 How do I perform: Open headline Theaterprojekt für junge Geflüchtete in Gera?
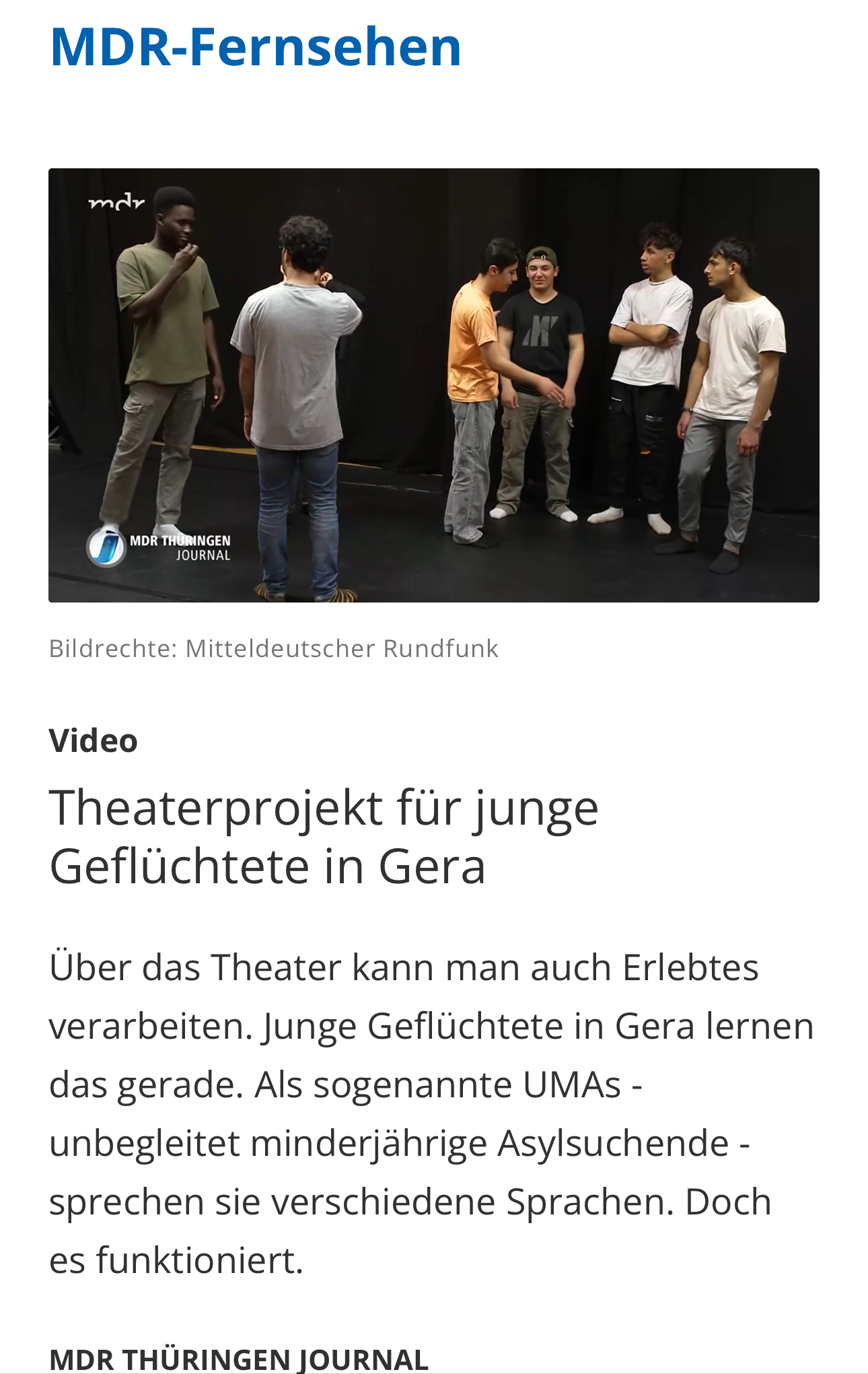click(x=324, y=836)
